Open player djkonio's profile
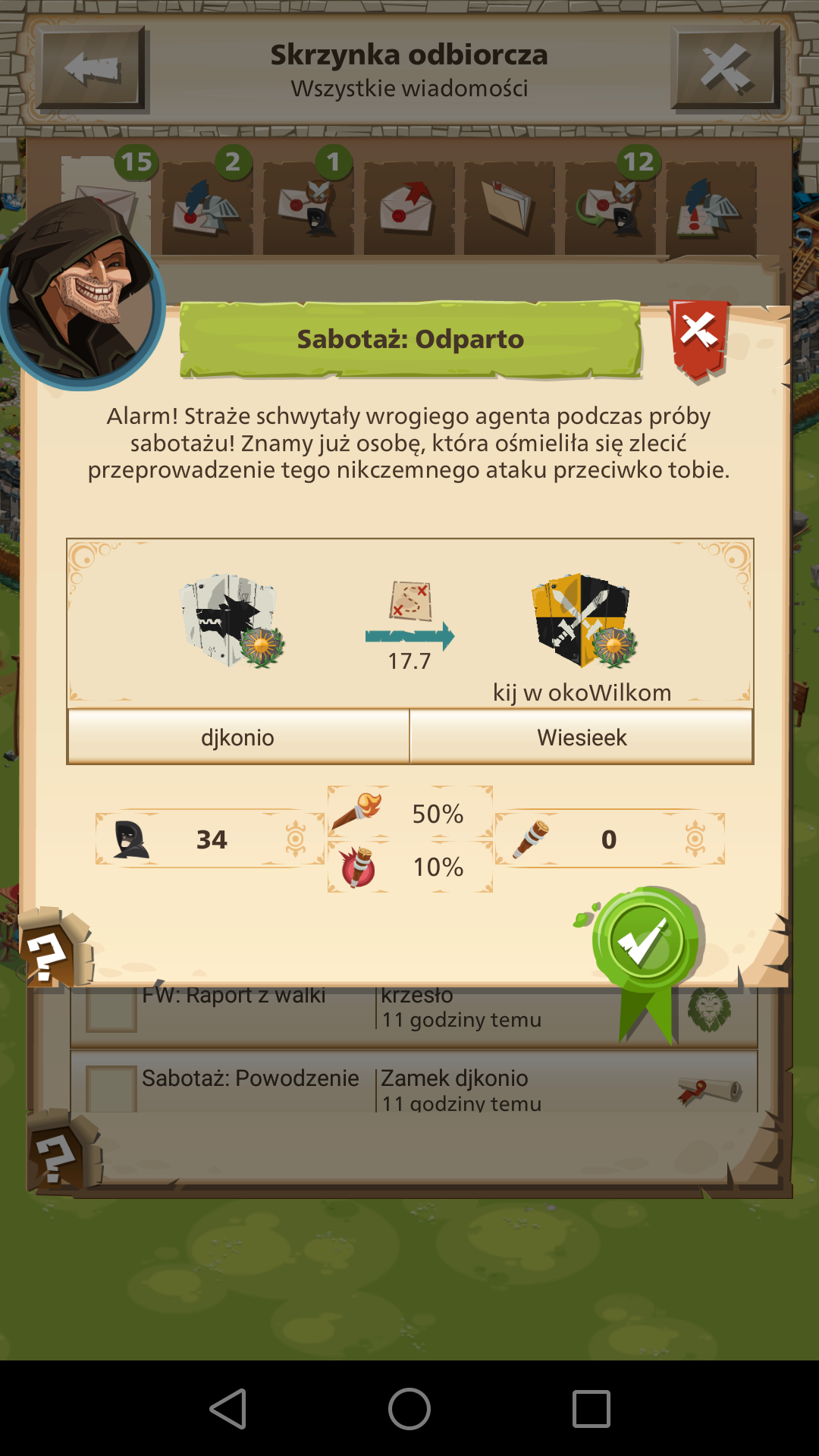This screenshot has width=819, height=1456. 238,737
